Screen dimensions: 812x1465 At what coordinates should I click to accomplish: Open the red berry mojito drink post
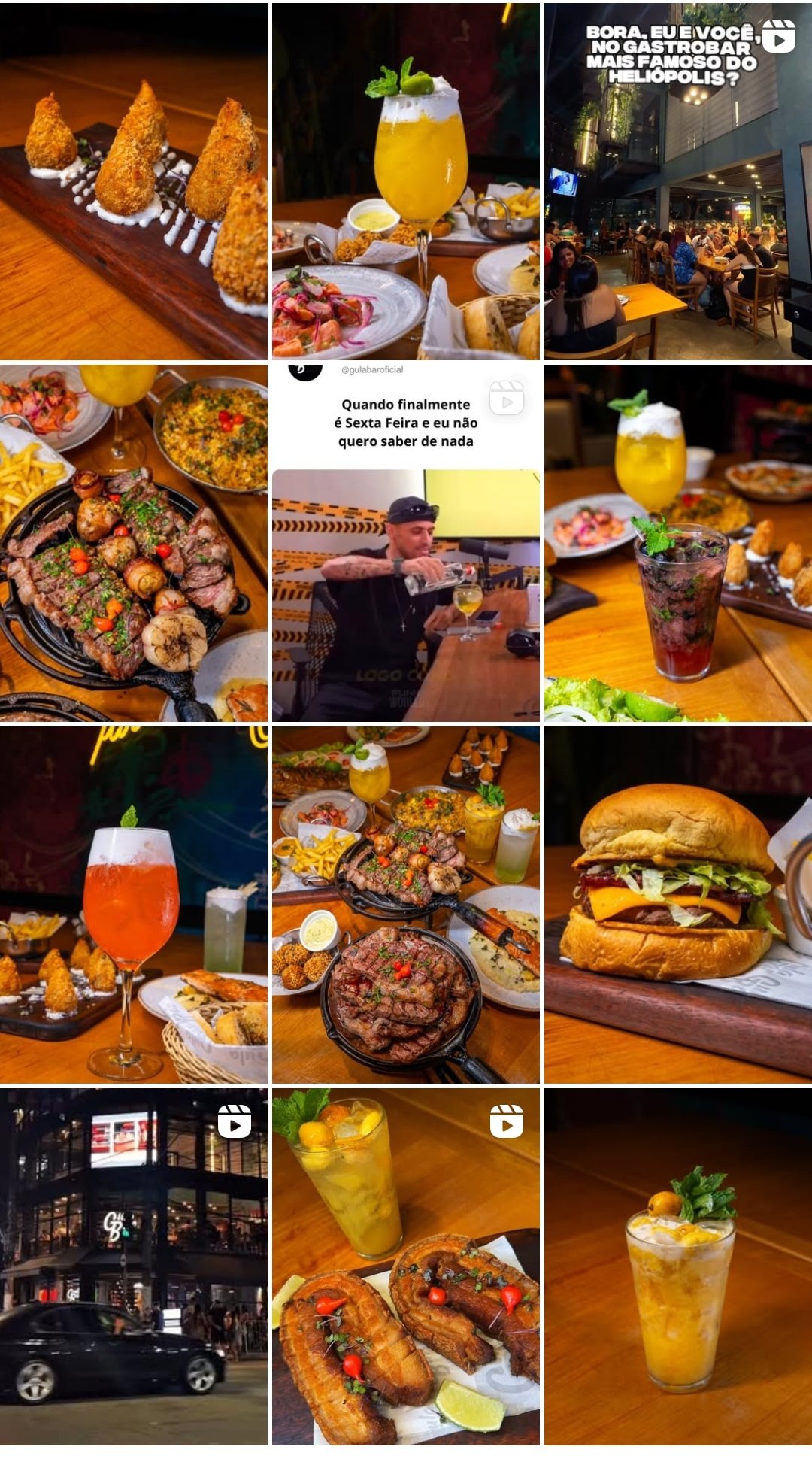click(x=678, y=543)
